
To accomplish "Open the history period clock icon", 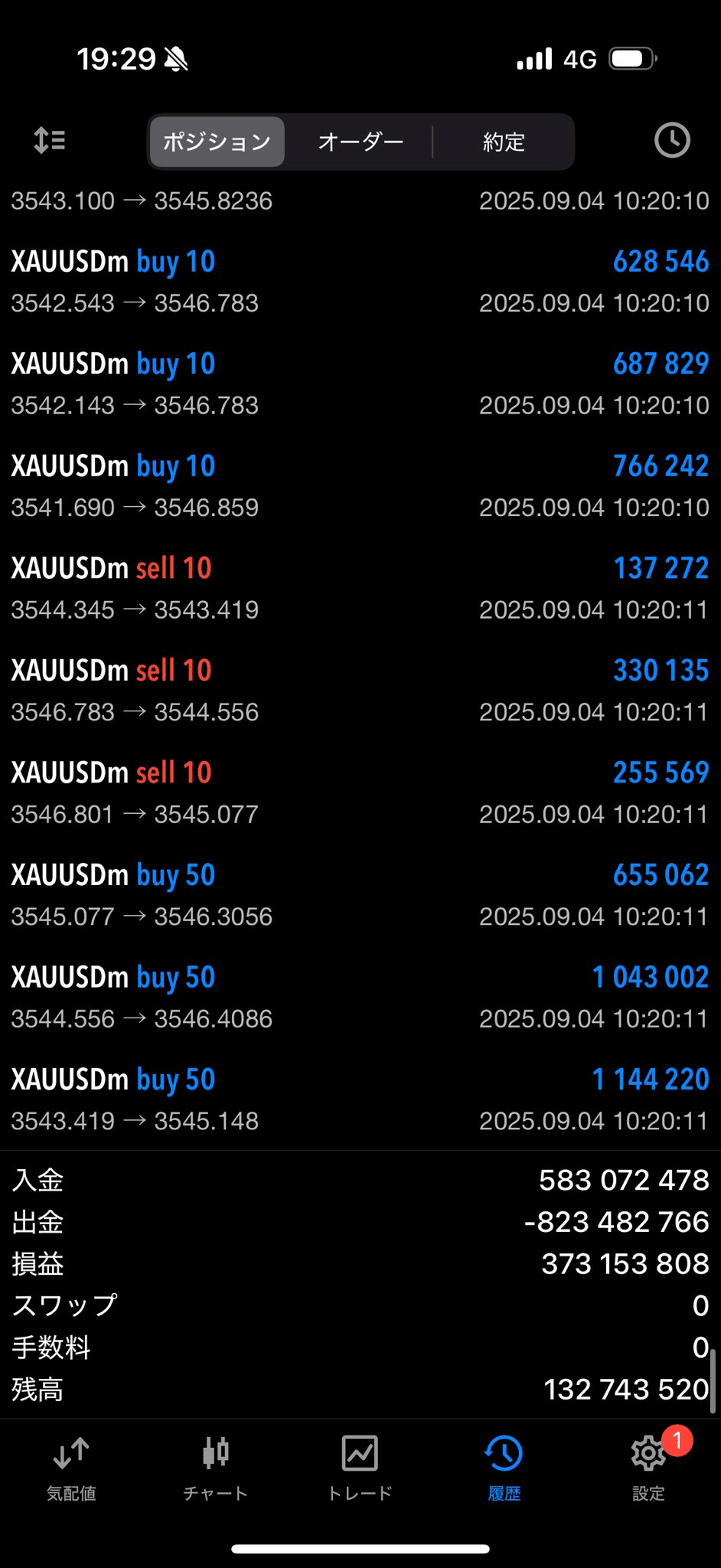I will click(x=672, y=141).
